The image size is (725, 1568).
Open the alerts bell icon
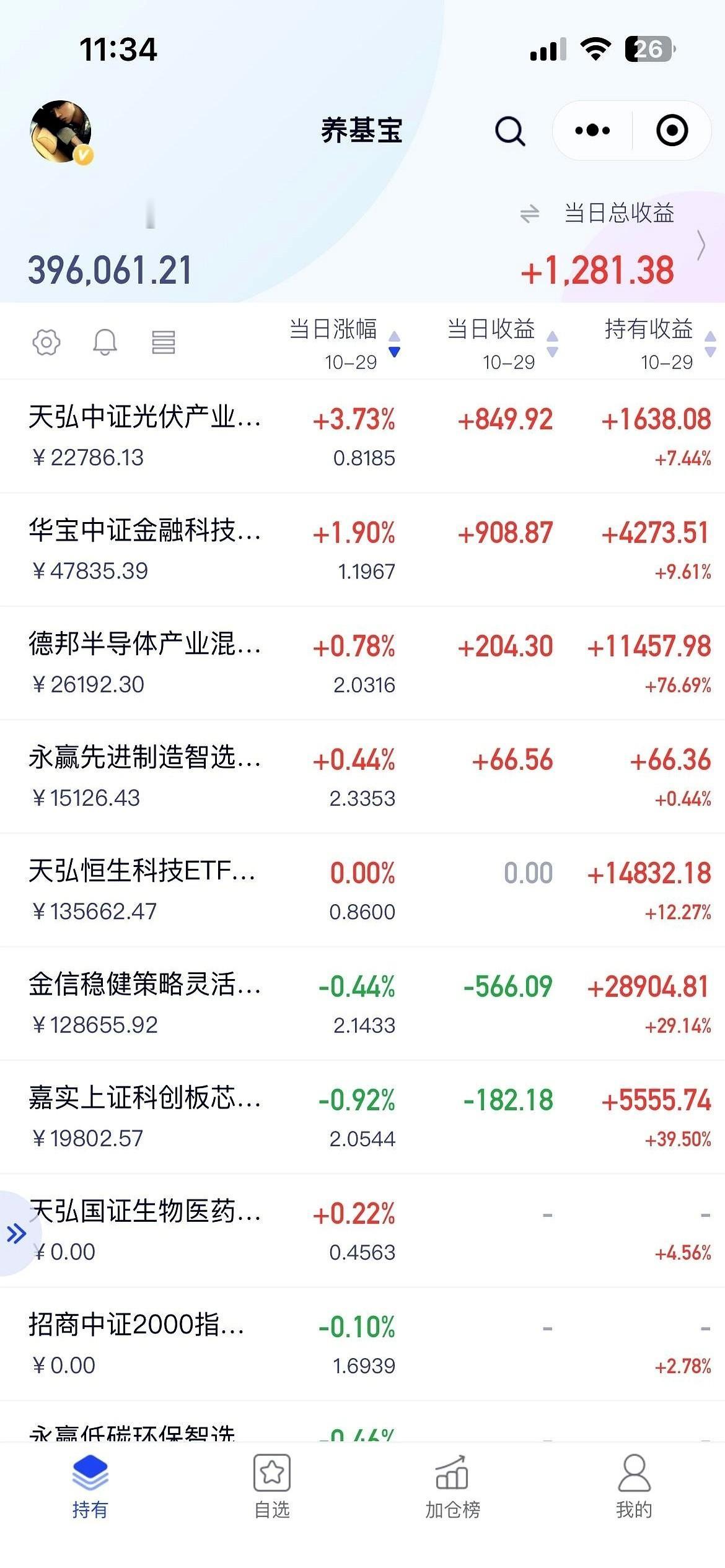click(105, 342)
